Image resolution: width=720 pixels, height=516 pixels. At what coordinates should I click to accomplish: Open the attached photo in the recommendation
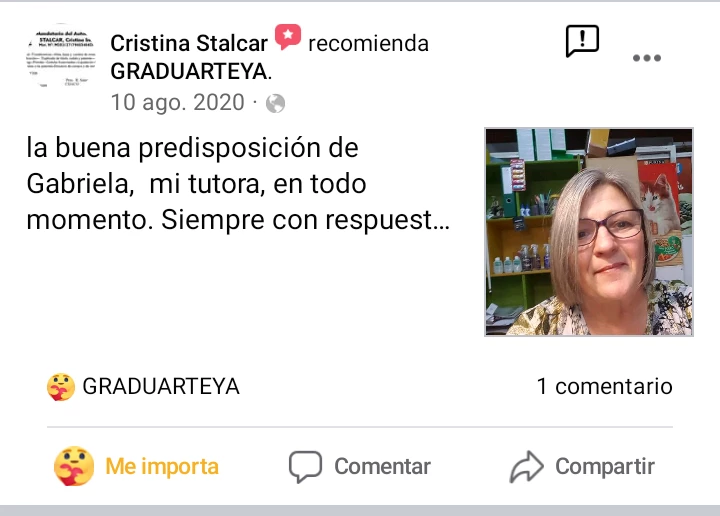[x=588, y=231]
